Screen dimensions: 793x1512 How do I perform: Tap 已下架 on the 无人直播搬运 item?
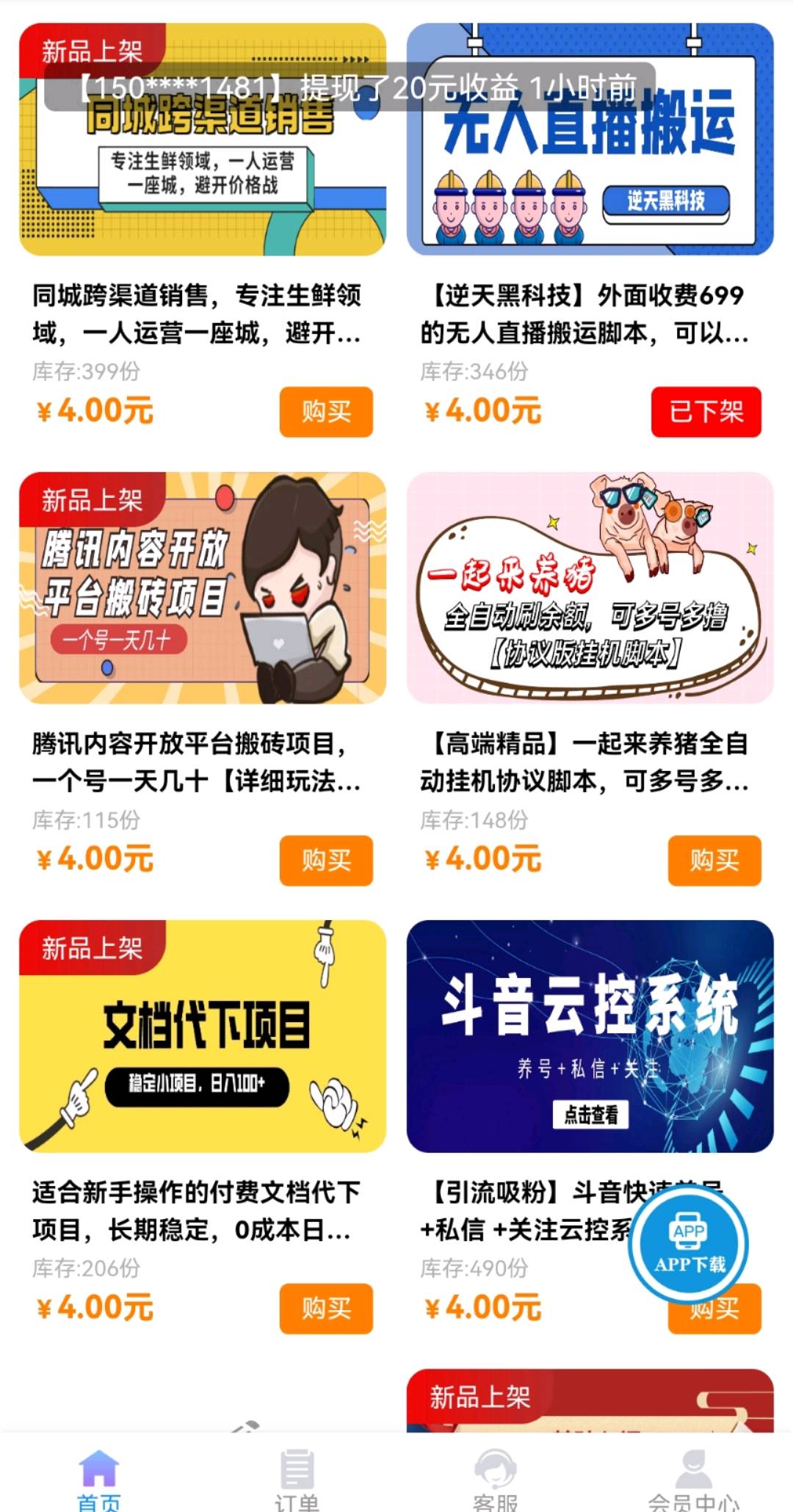point(706,411)
